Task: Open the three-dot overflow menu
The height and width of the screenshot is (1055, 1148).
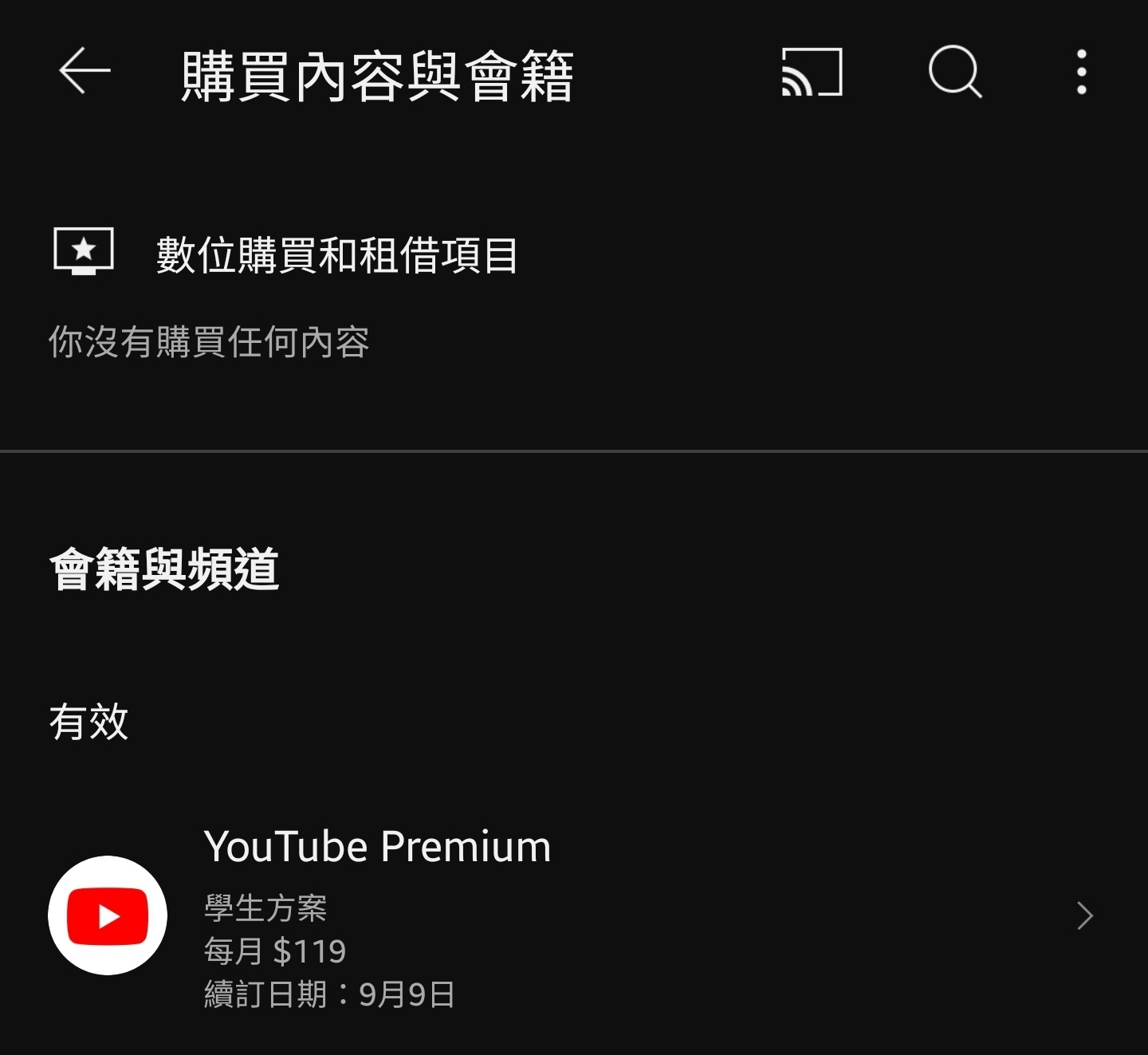Action: click(1082, 73)
